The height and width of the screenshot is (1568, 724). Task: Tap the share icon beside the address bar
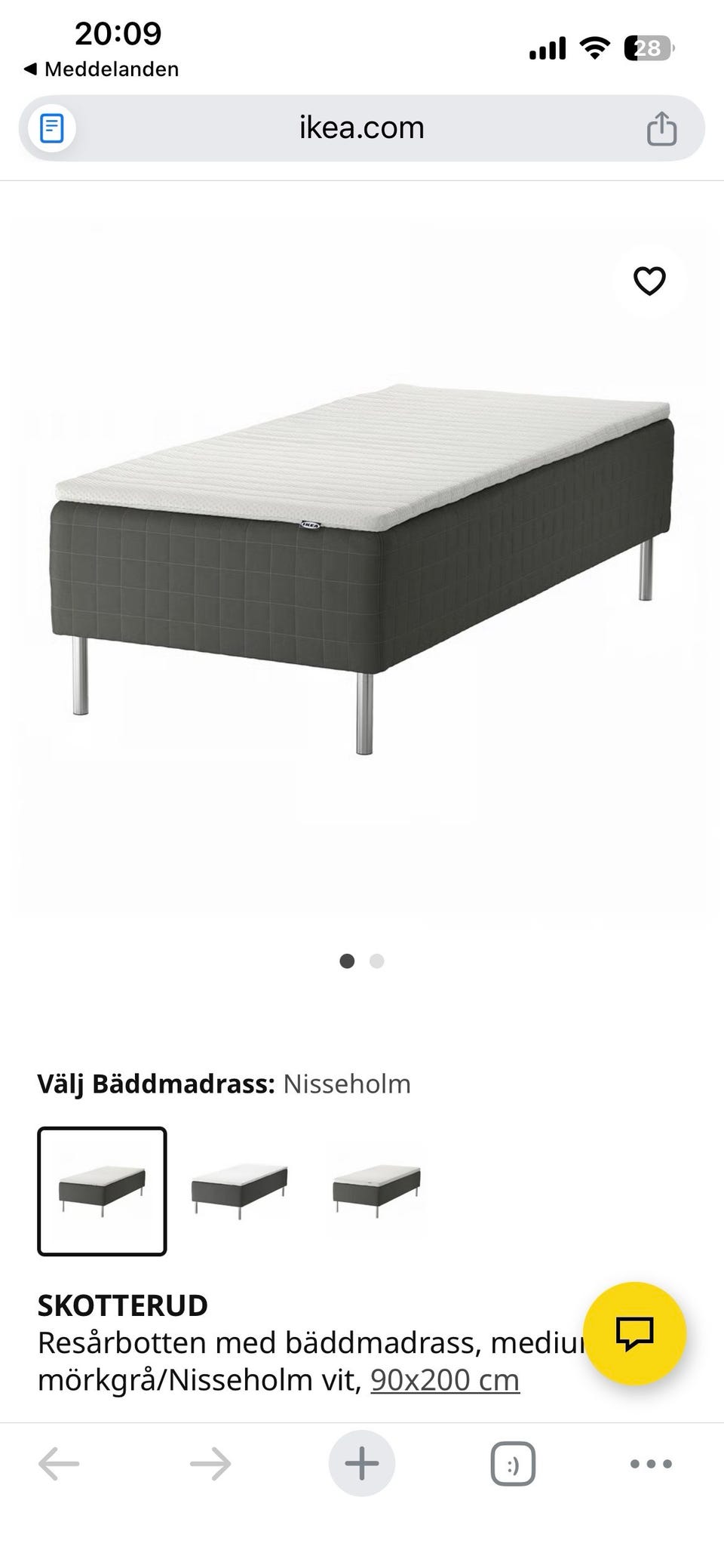tap(663, 127)
